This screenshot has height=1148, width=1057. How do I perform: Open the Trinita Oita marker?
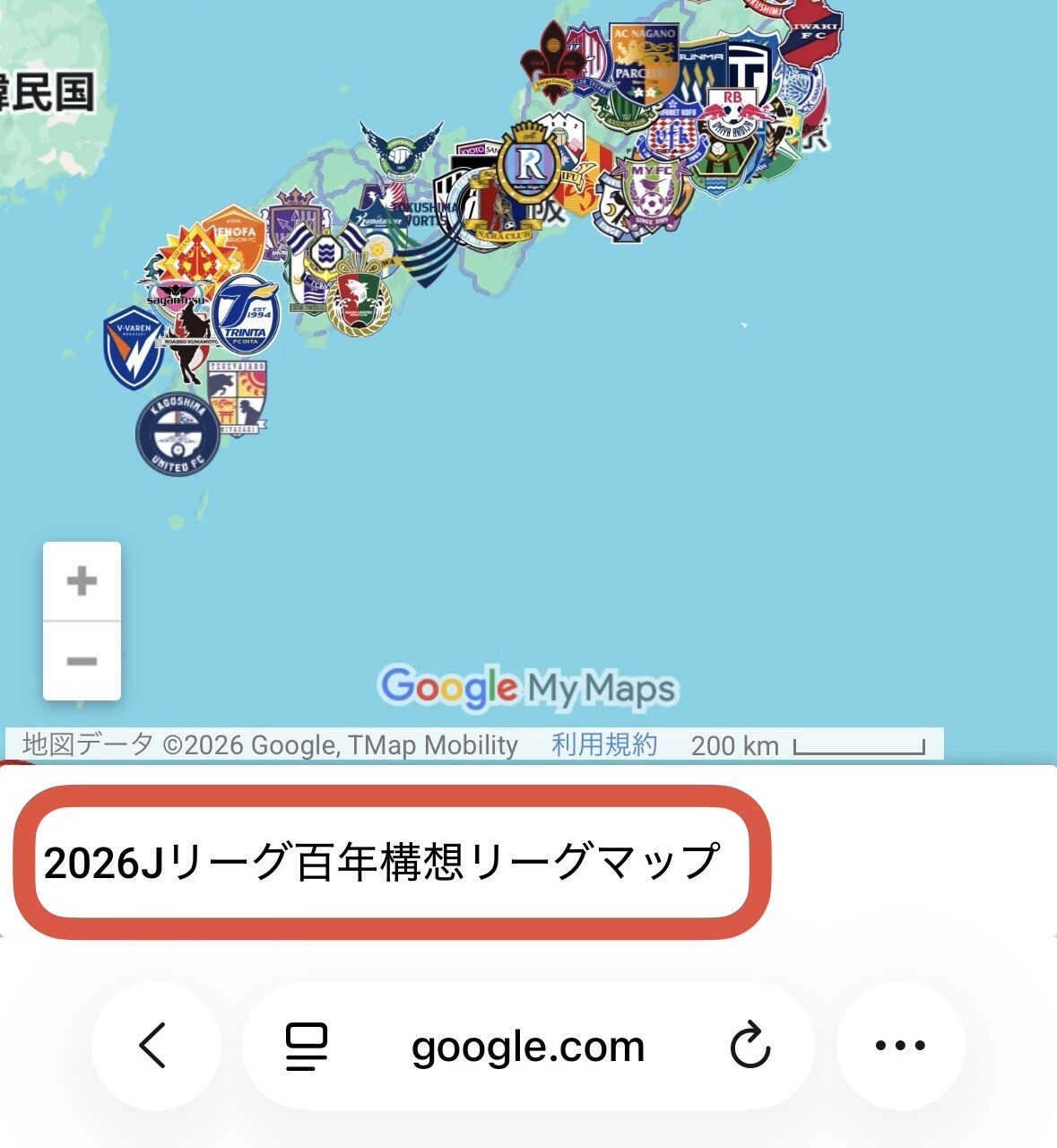(x=246, y=316)
